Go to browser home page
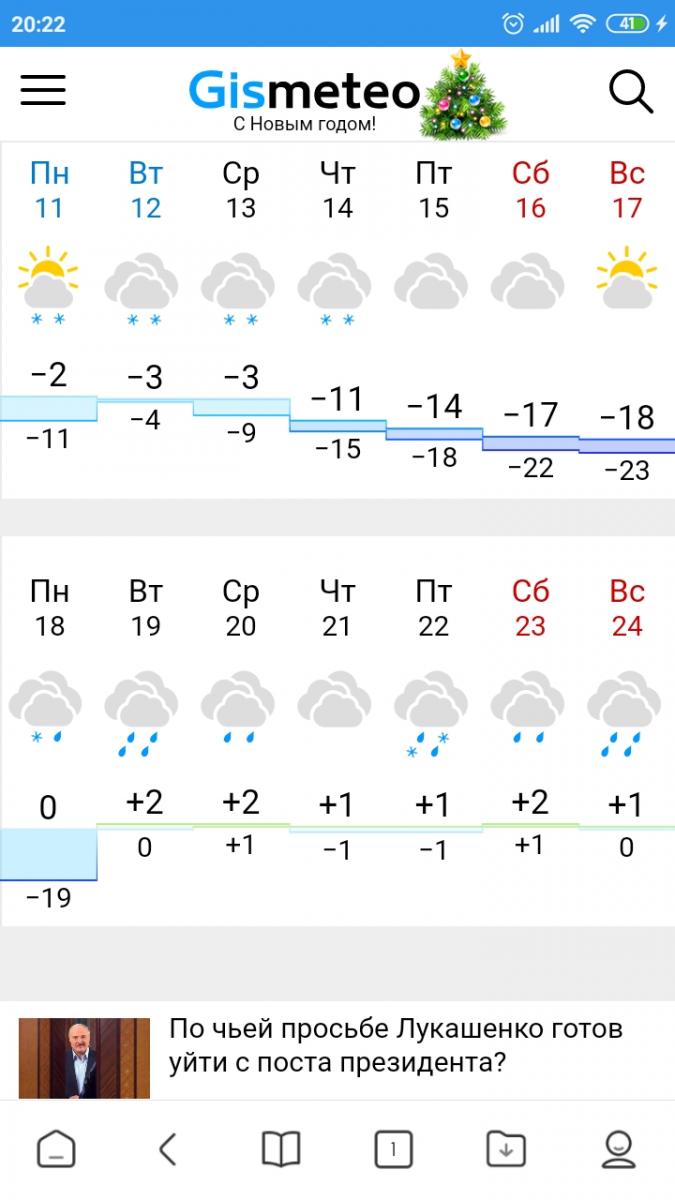Viewport: 675px width, 1200px height. 55,1150
